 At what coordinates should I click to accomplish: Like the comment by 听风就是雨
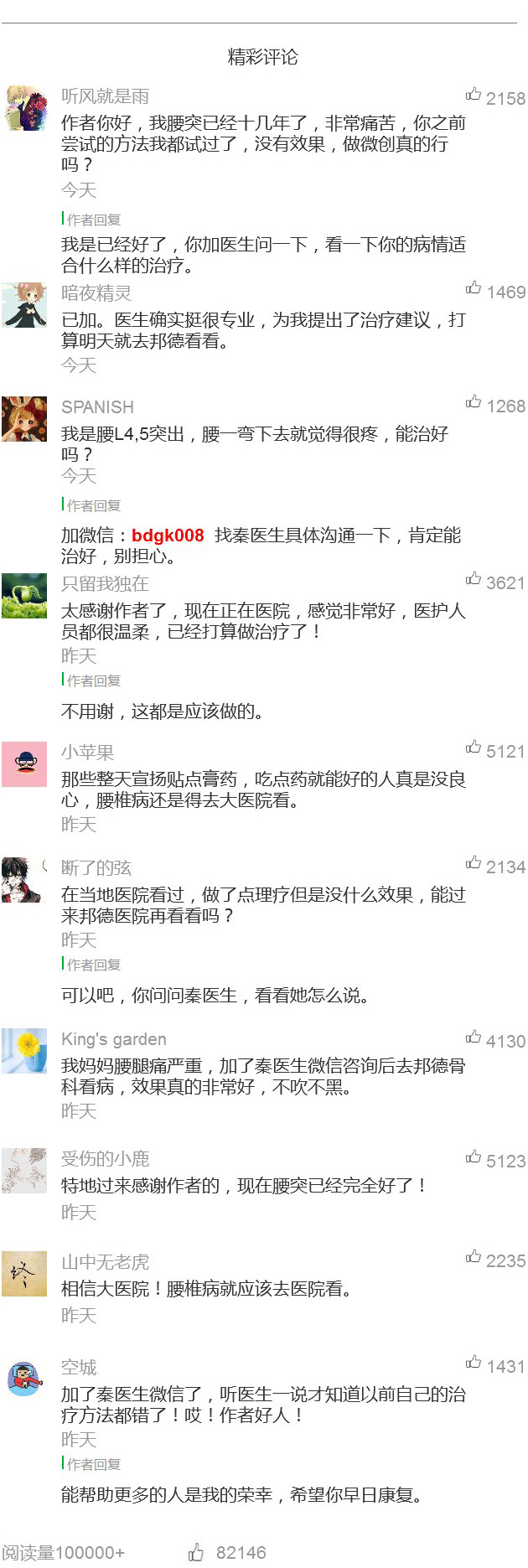[x=474, y=95]
